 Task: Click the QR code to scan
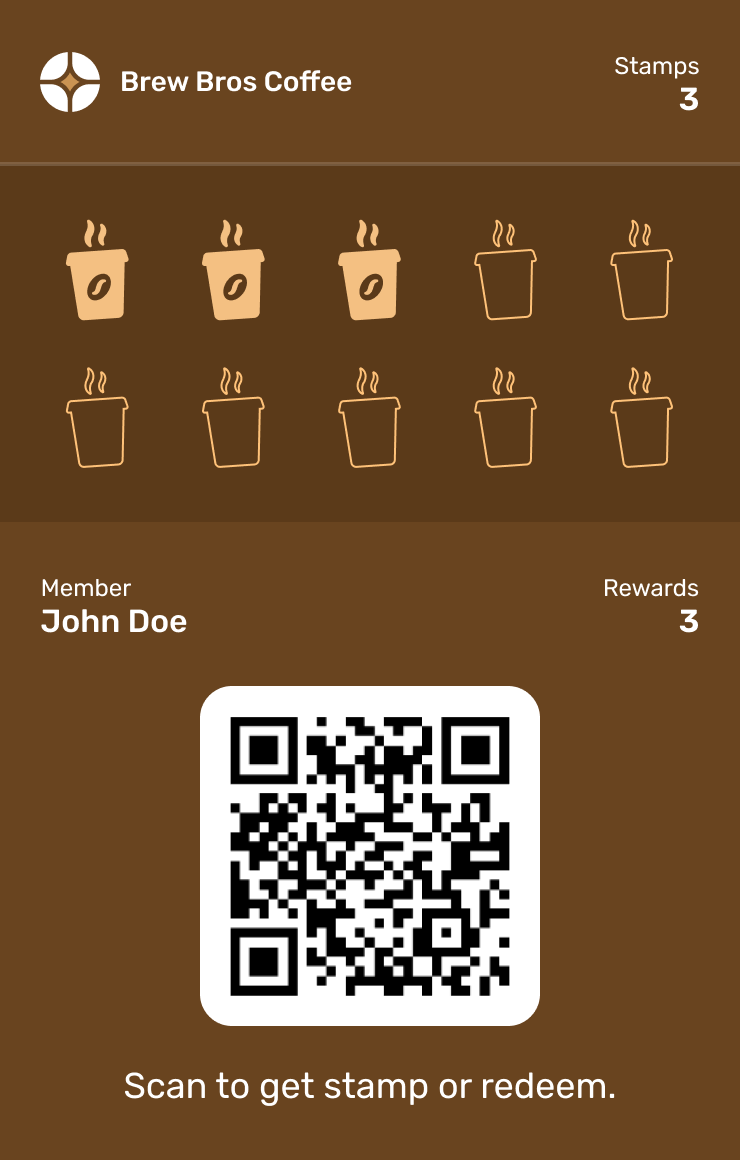tap(370, 857)
